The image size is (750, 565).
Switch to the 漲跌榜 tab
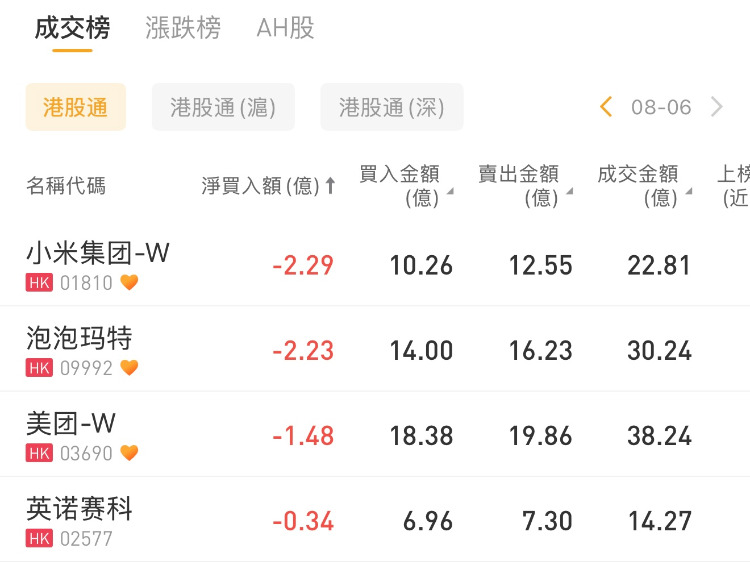point(182,28)
